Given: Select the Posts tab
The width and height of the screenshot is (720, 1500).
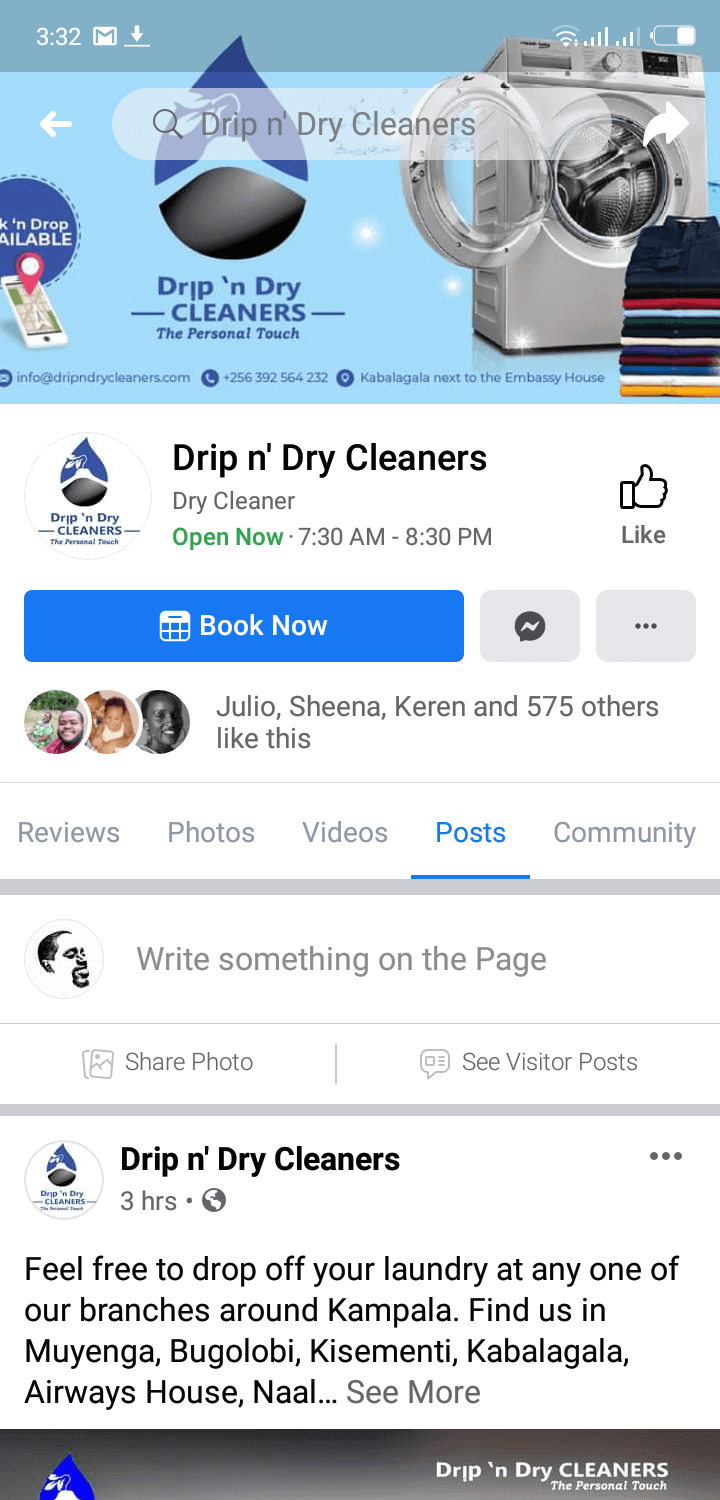Looking at the screenshot, I should tap(470, 833).
